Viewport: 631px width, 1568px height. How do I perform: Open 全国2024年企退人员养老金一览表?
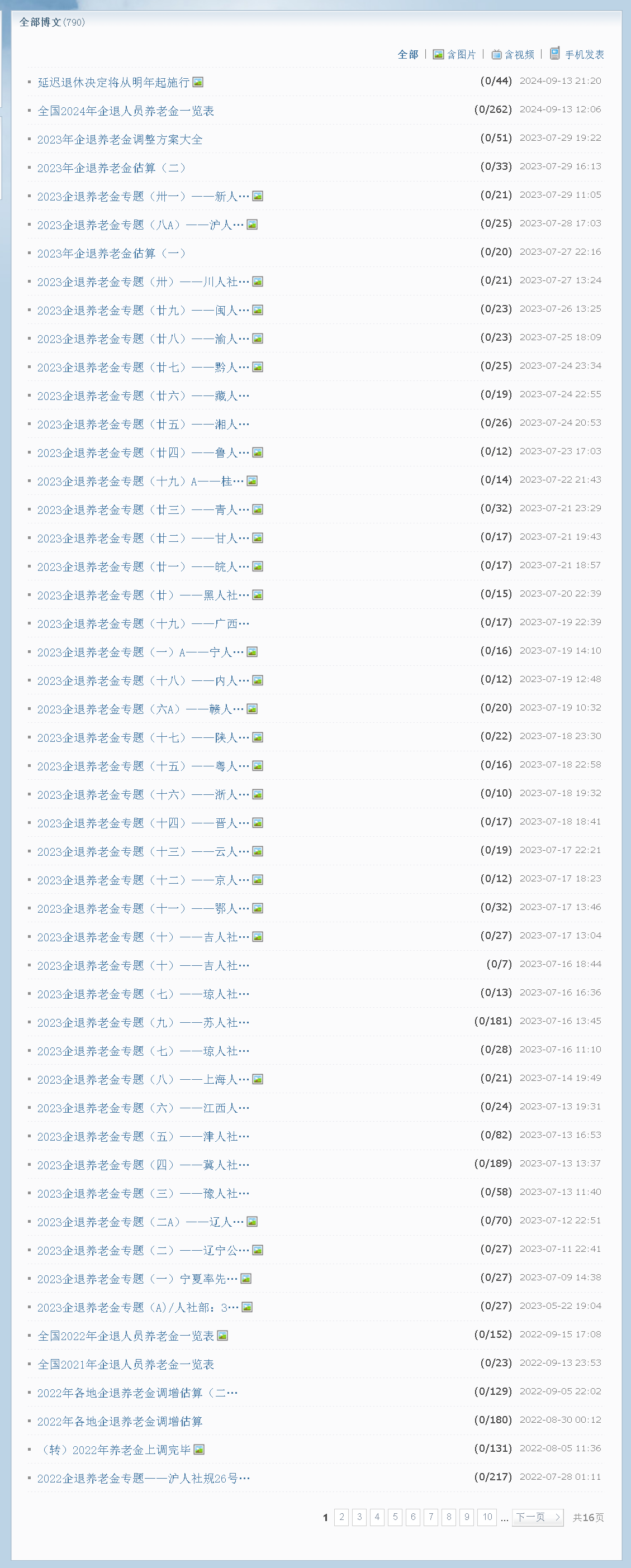tap(125, 111)
